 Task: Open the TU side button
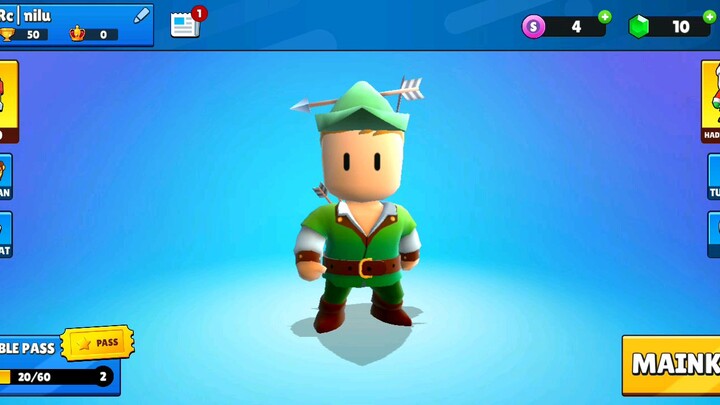[713, 176]
